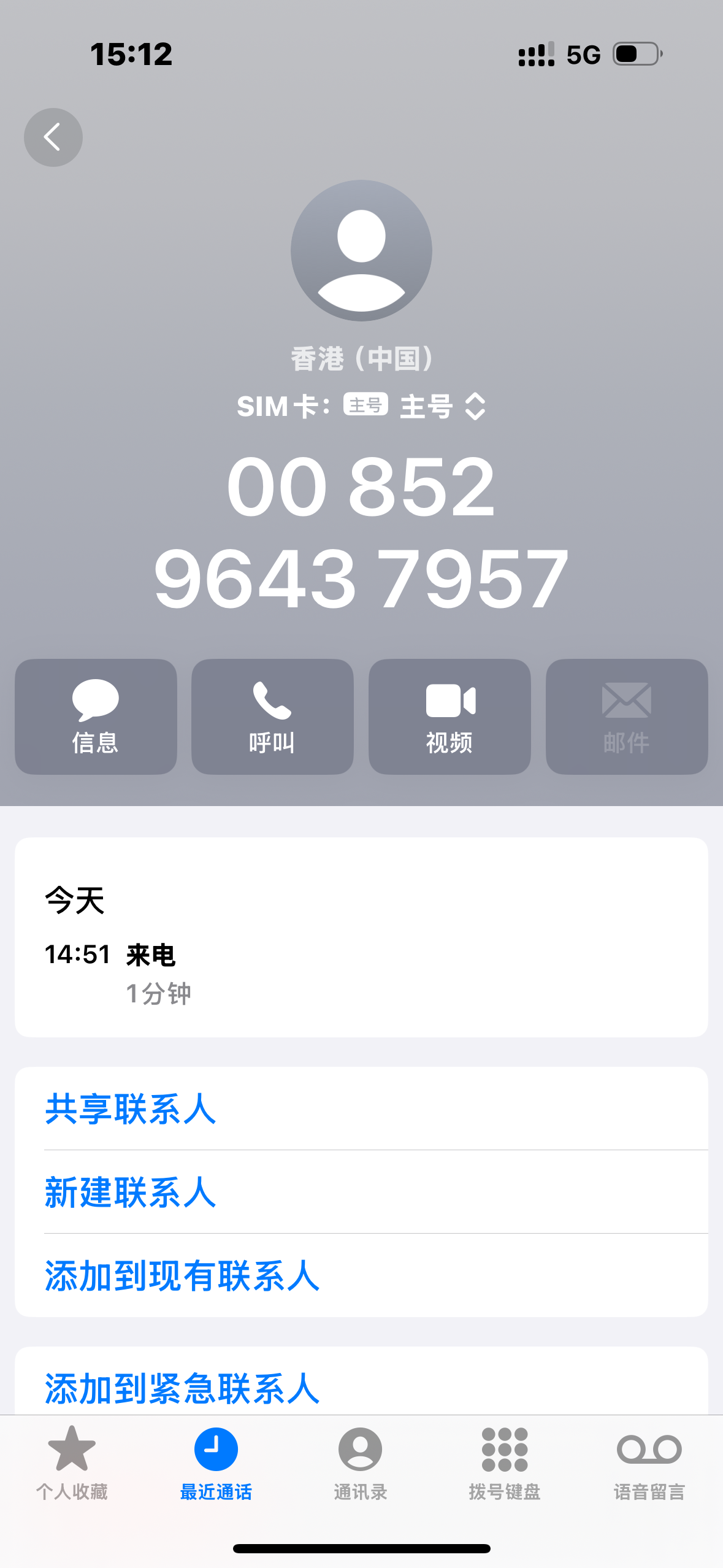Select 共享联系人

coord(131,1109)
